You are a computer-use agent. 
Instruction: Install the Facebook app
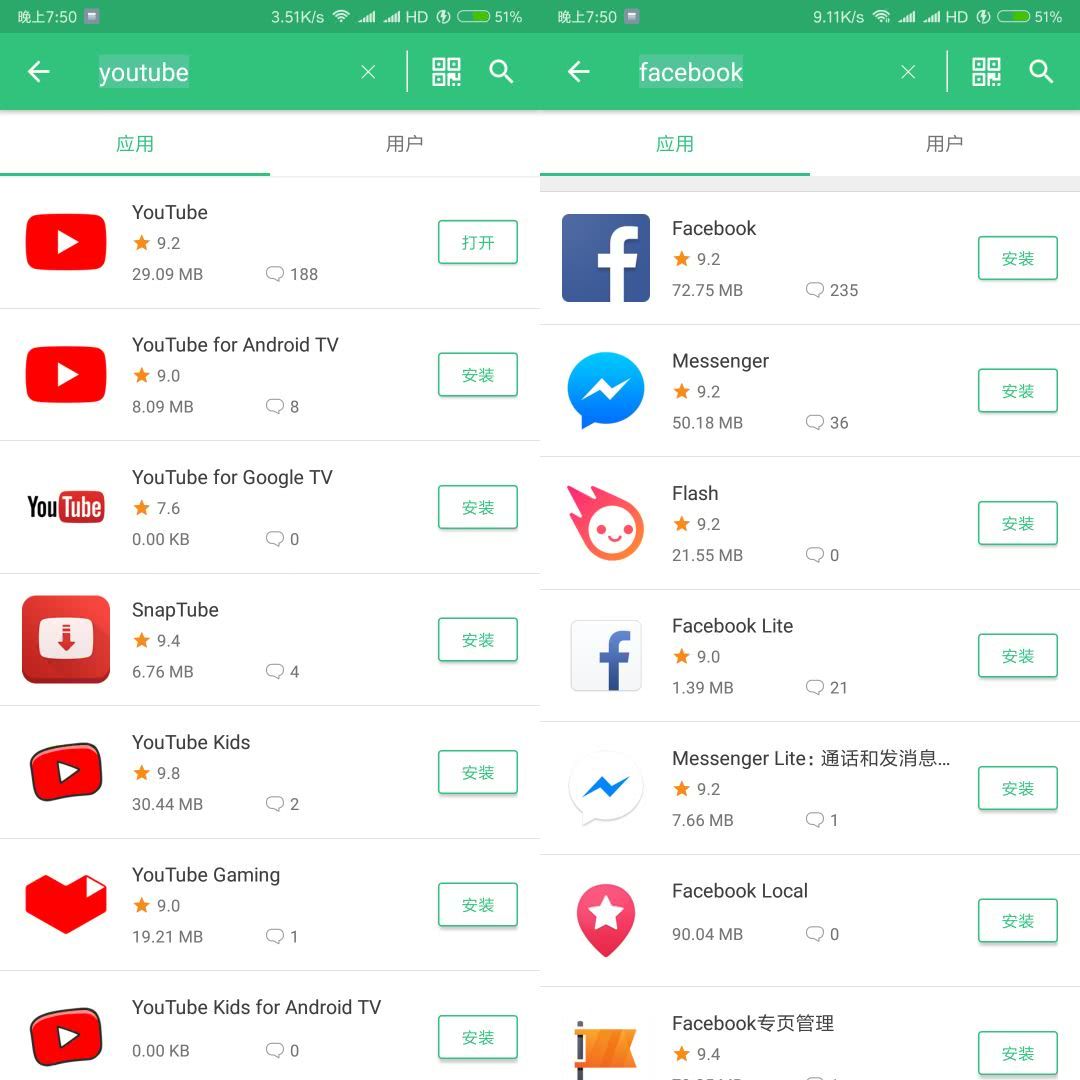pos(1017,258)
